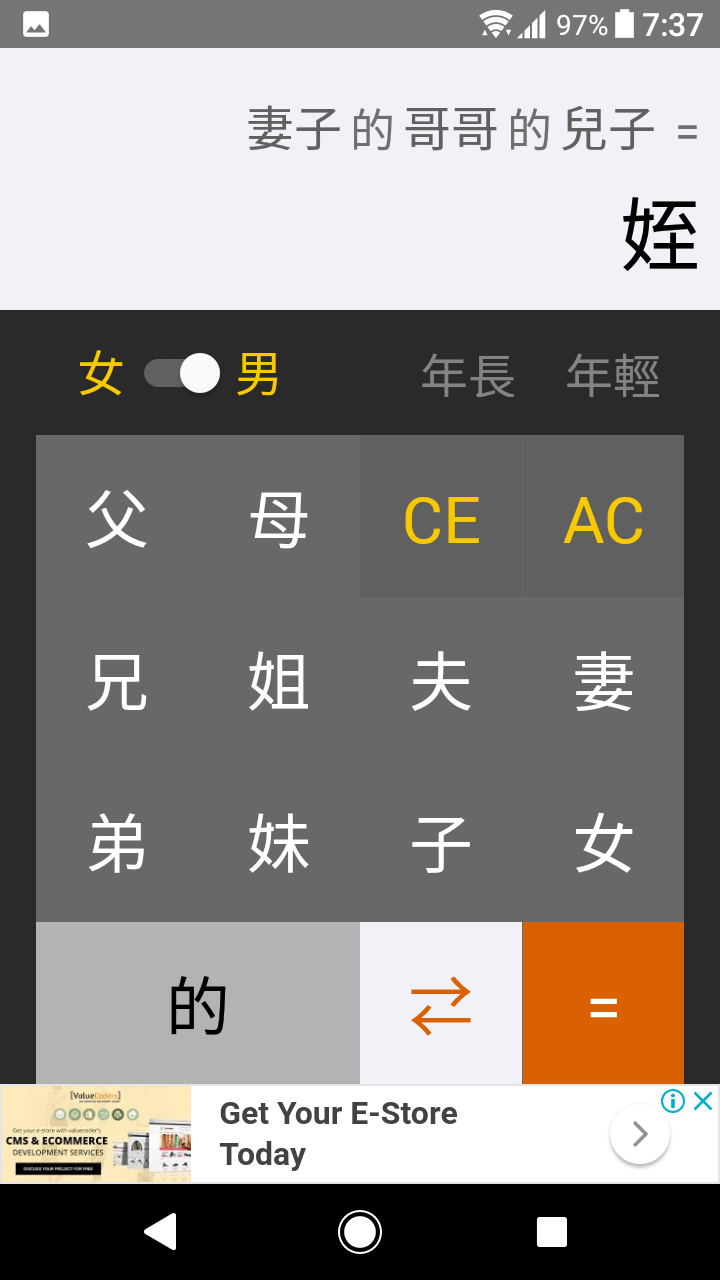Calculate result with the orange equals button
This screenshot has width=720, height=1280.
coord(603,1003)
